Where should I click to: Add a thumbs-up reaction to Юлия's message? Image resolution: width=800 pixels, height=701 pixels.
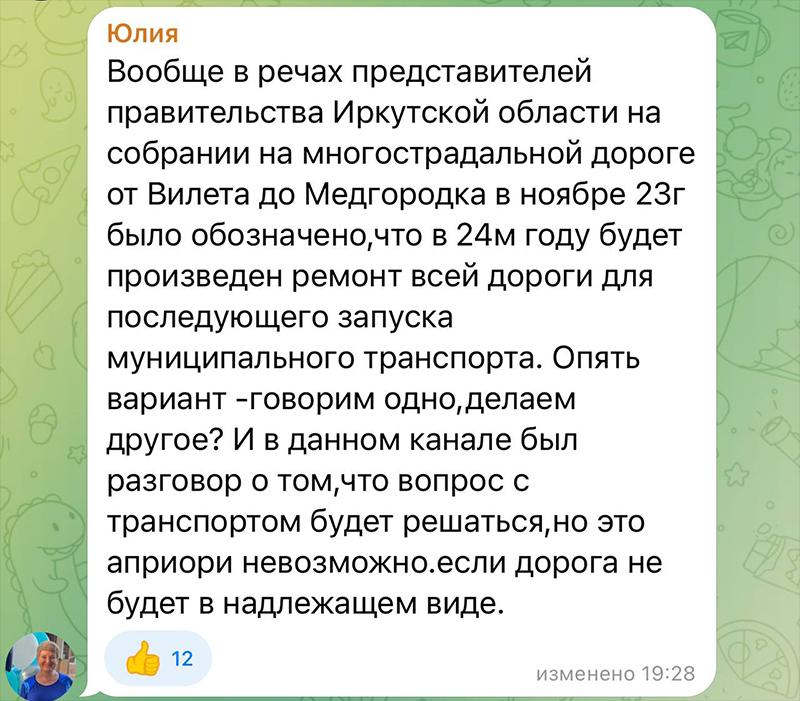(x=157, y=659)
